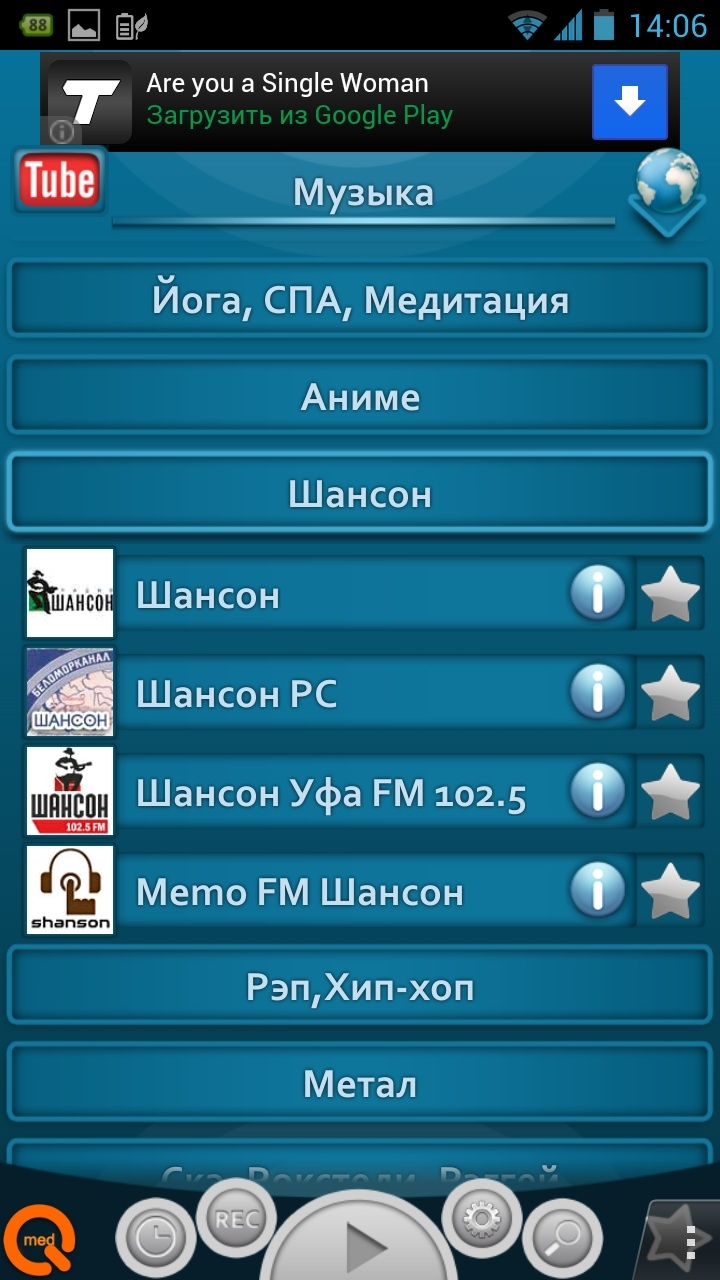Star the first Шансон station
The image size is (720, 1280).
(x=670, y=595)
